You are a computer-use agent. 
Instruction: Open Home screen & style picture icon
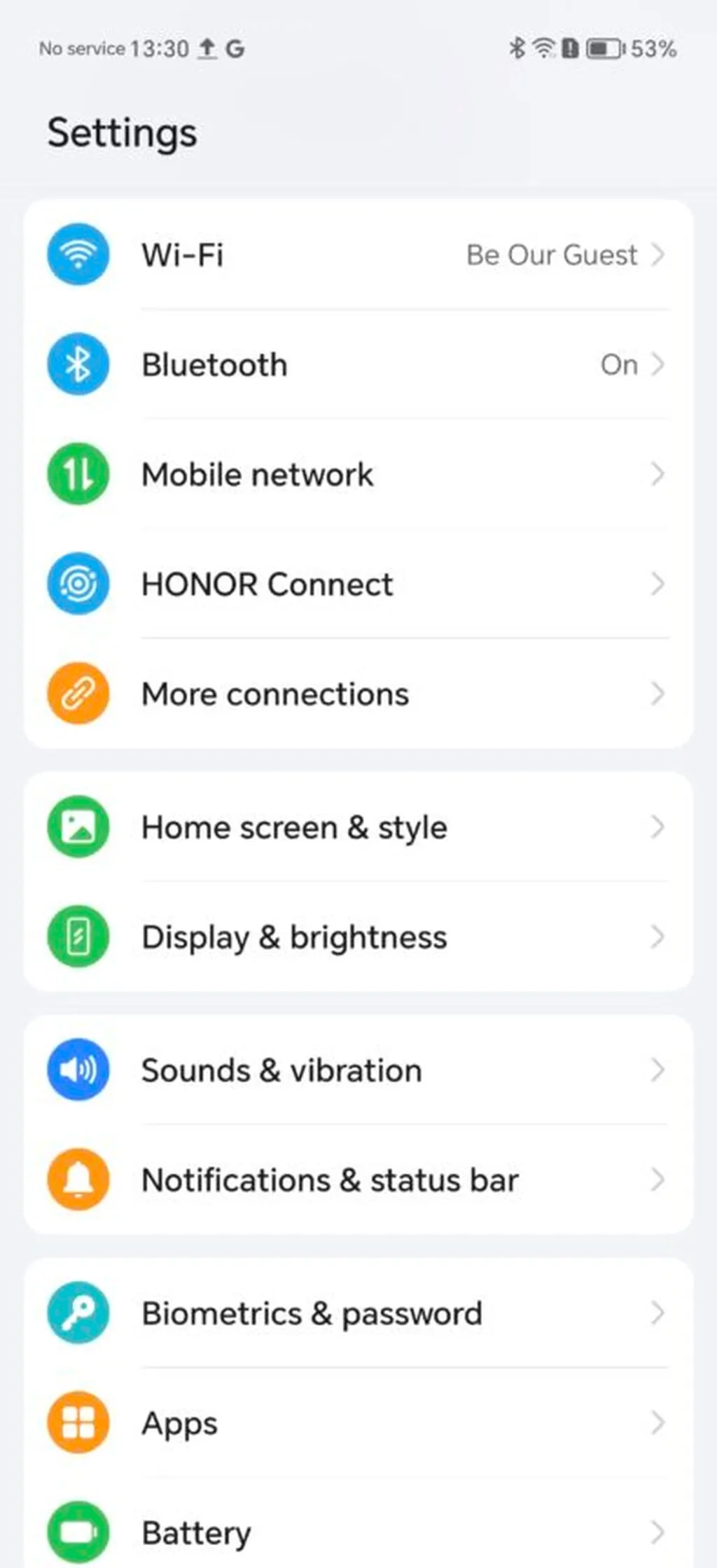[78, 826]
